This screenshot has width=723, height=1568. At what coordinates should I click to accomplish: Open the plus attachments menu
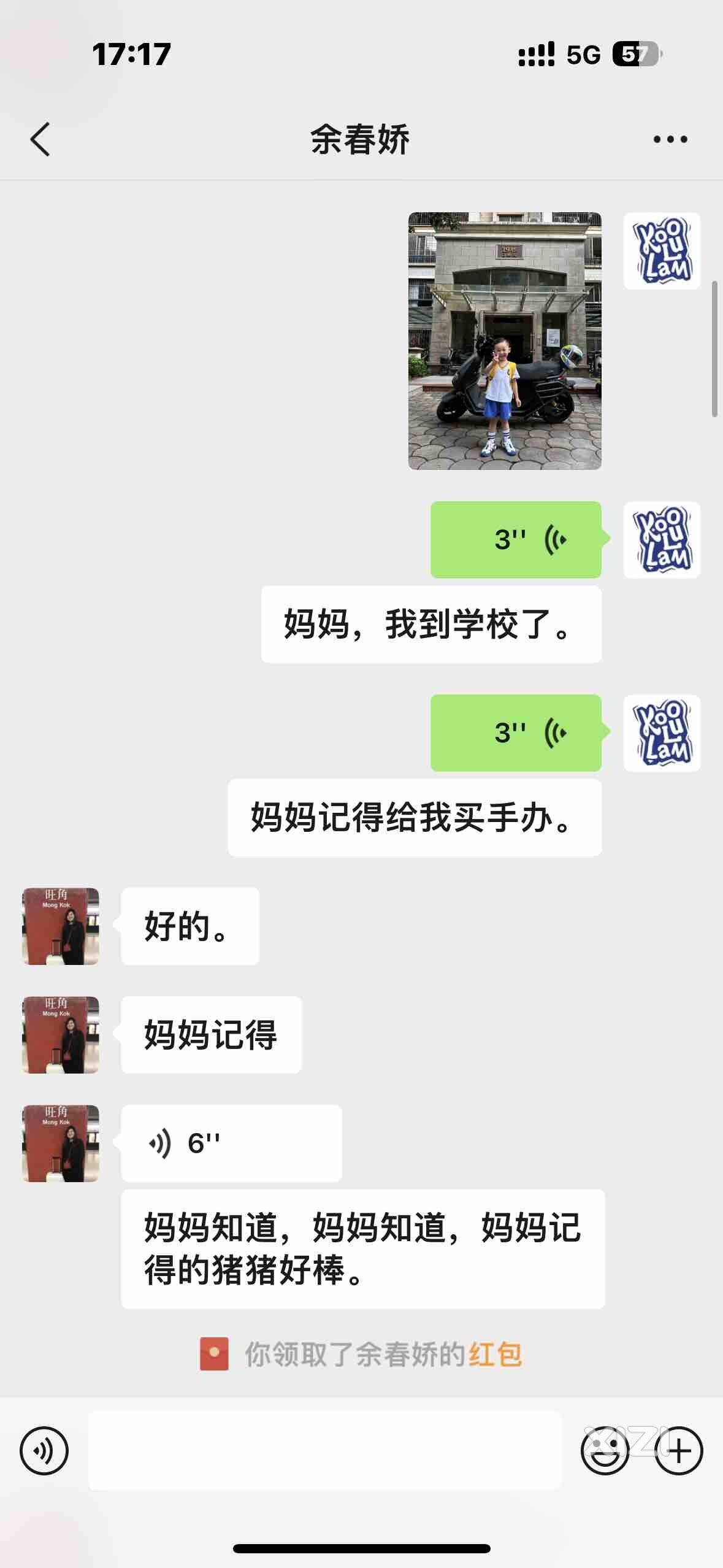tap(679, 1451)
